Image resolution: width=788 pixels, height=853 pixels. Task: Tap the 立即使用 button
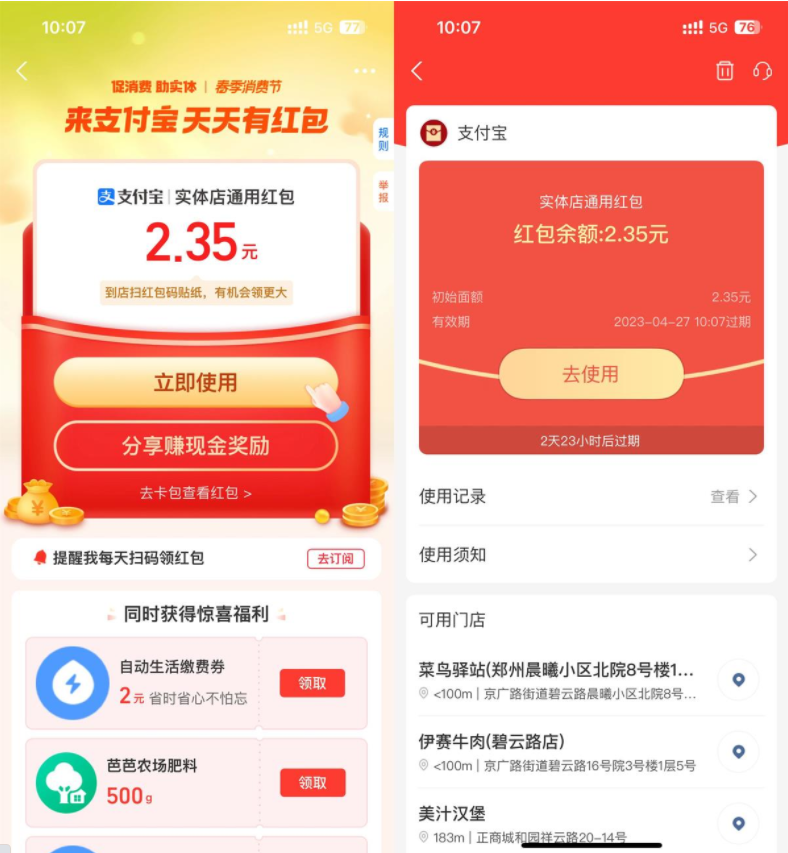[x=196, y=383]
